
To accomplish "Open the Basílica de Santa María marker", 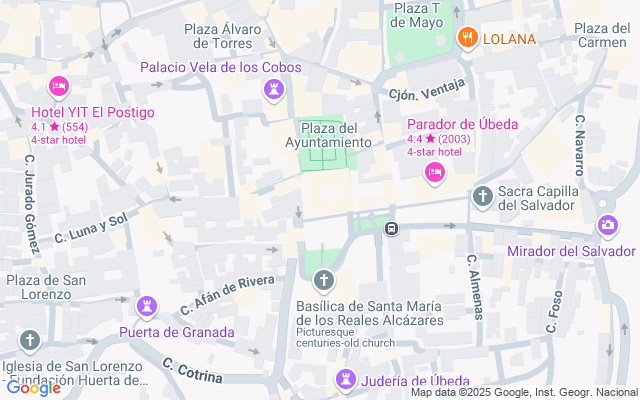I will [x=323, y=280].
